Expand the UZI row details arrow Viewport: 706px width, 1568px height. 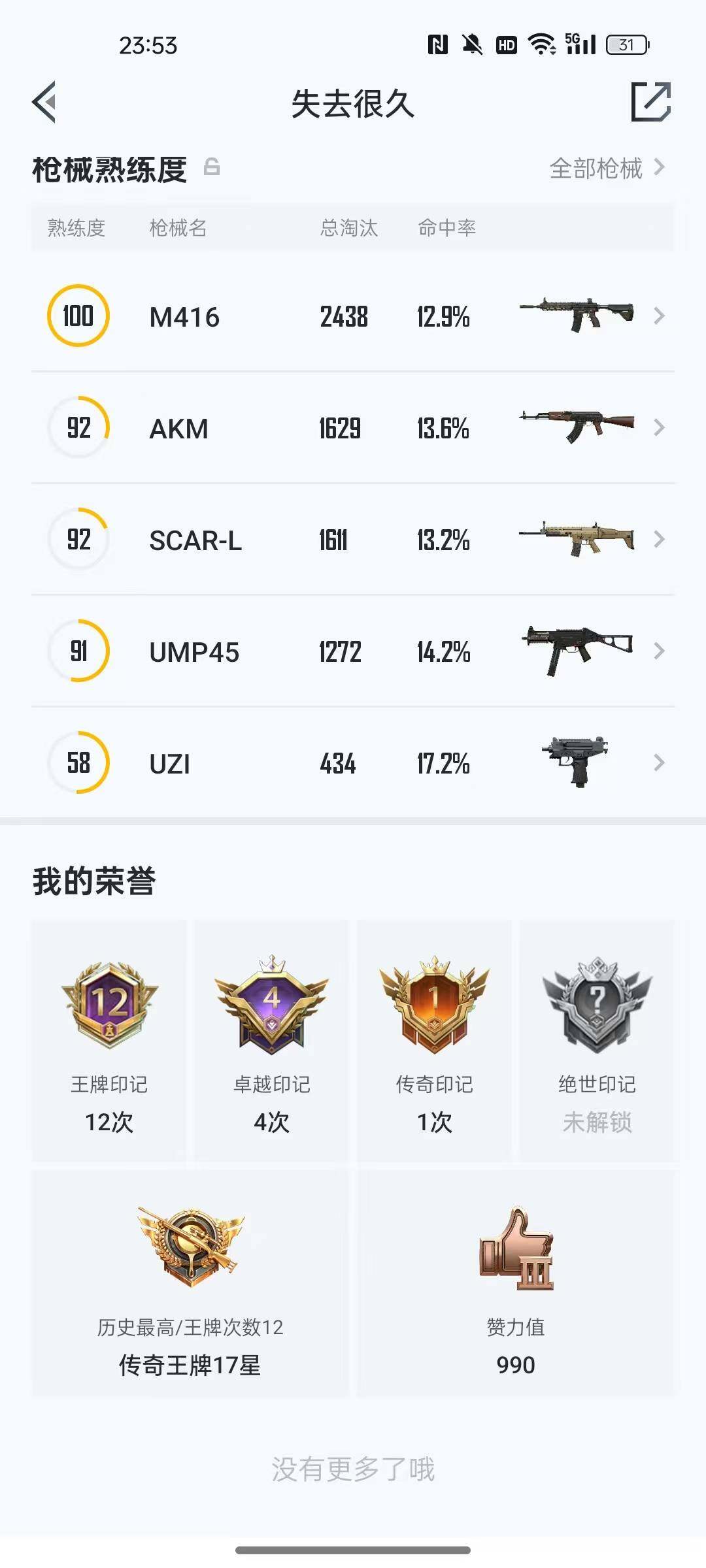660,762
